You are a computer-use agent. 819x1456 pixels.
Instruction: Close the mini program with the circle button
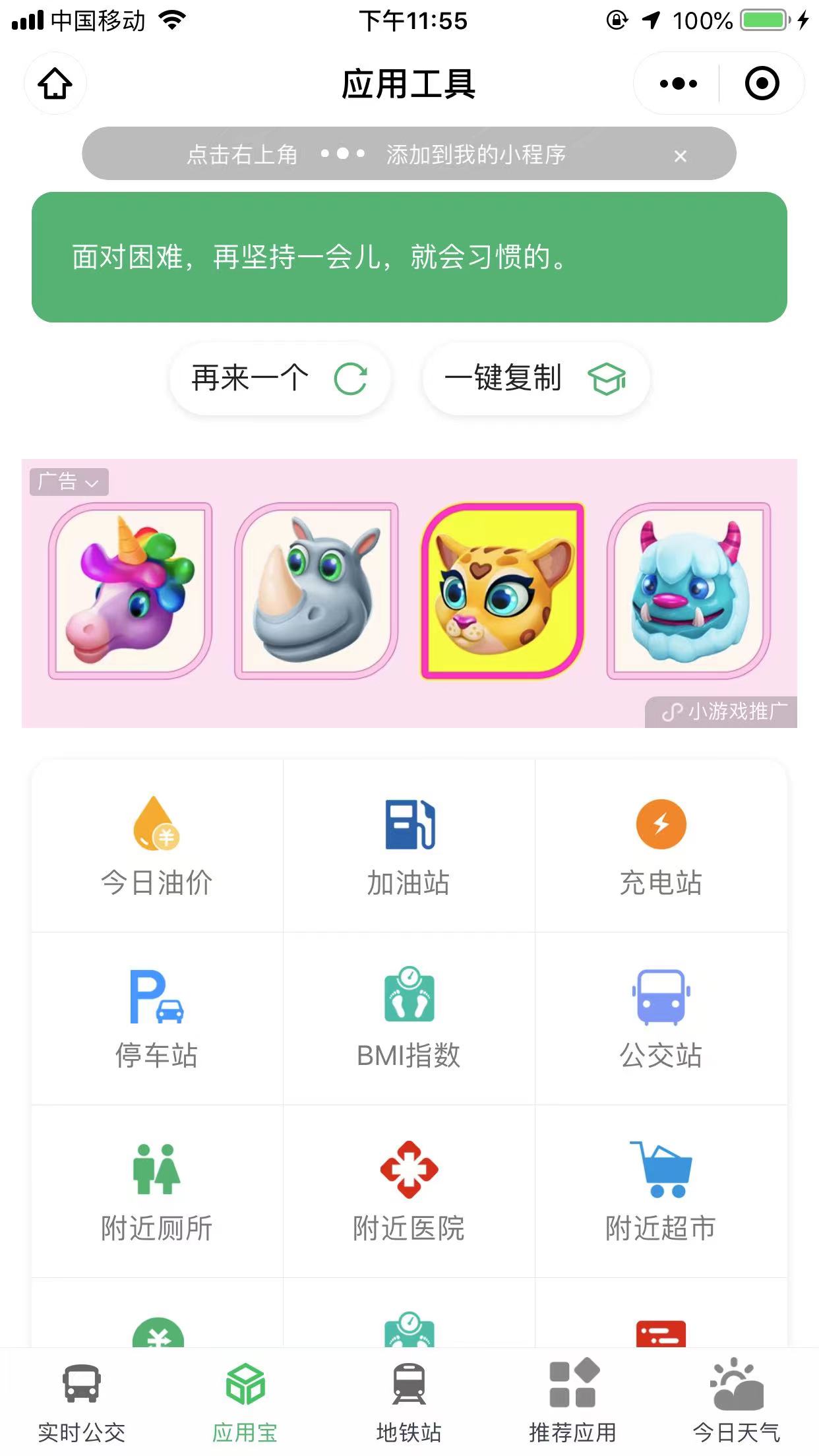[x=762, y=84]
